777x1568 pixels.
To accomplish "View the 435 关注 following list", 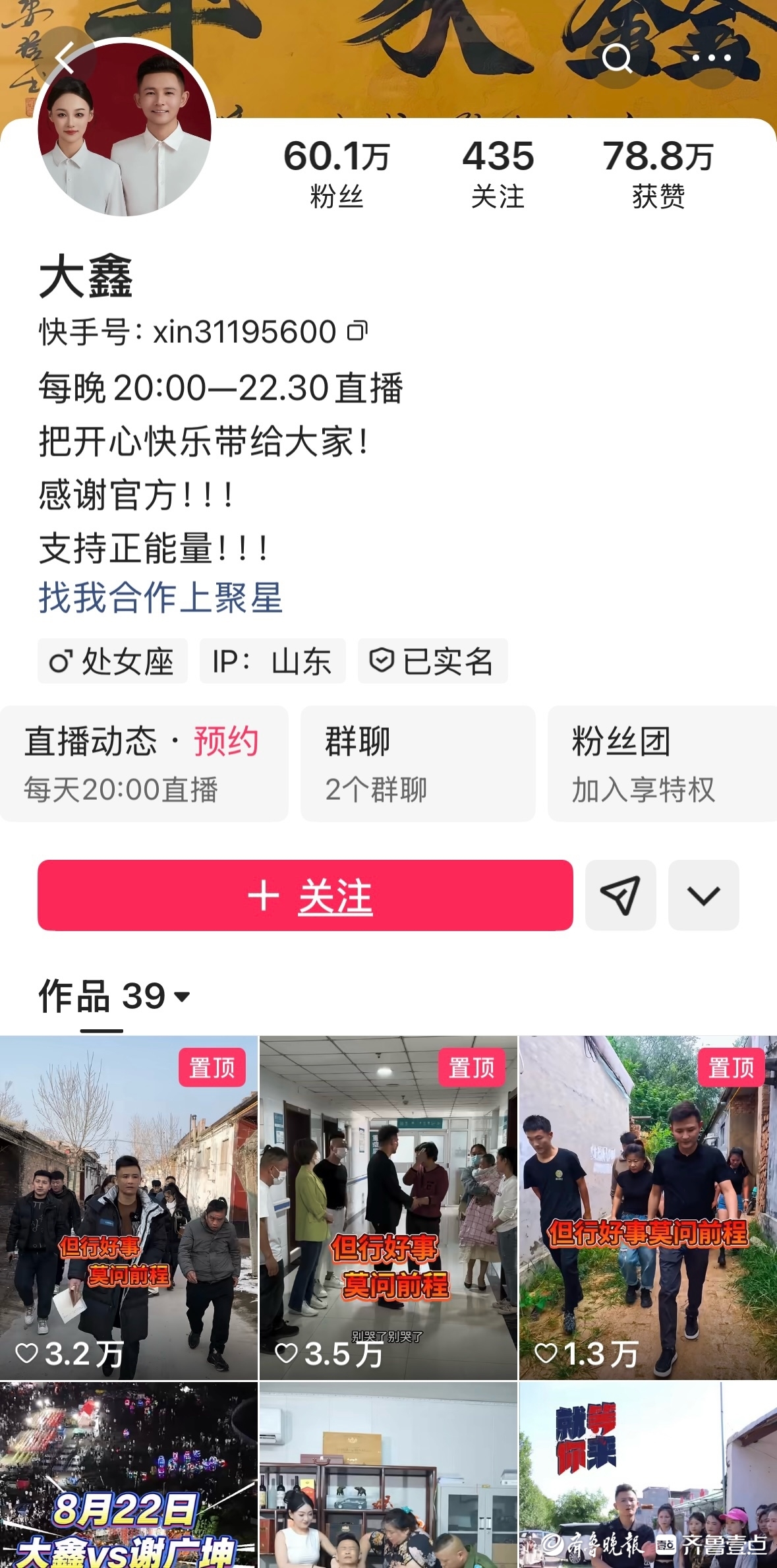I will 498,173.
